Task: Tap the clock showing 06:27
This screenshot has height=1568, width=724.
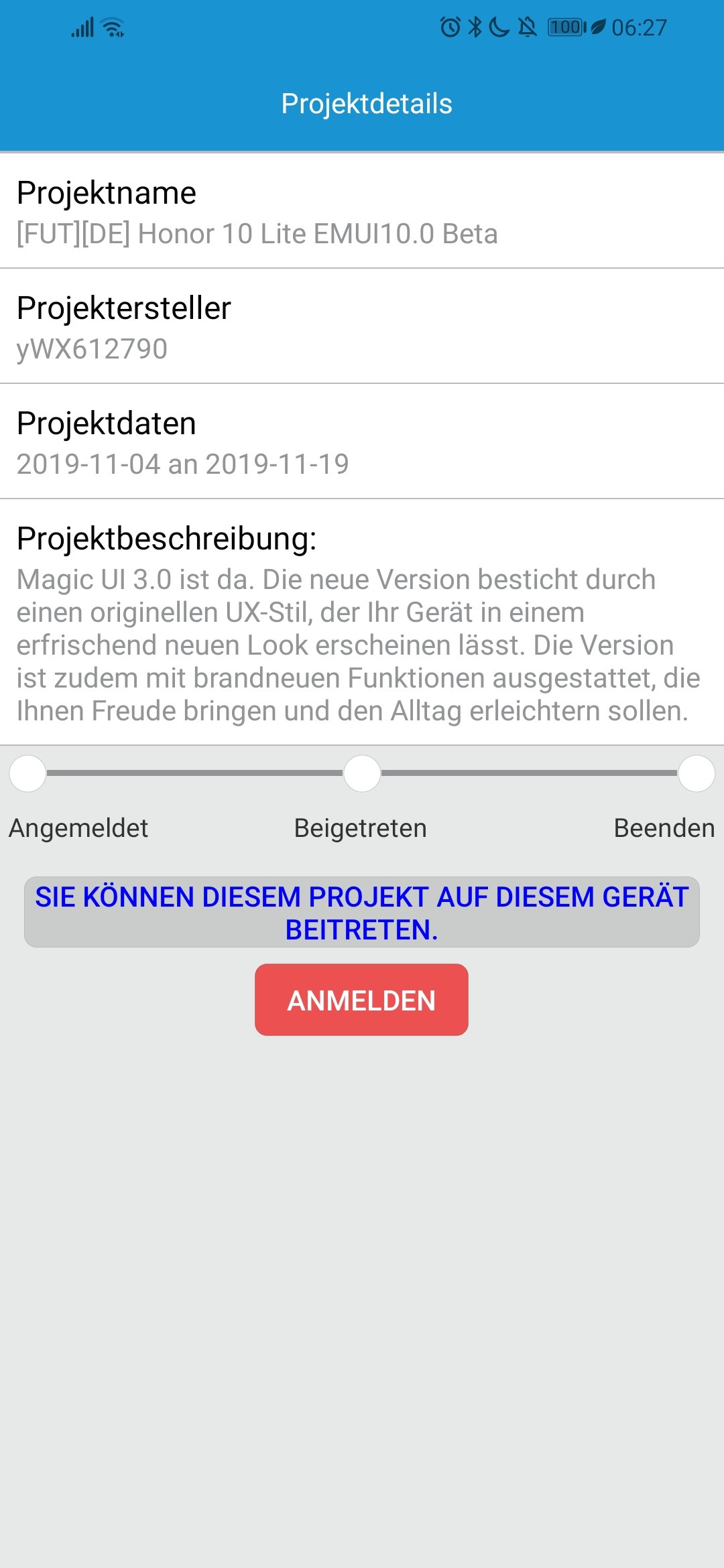Action: point(639,27)
